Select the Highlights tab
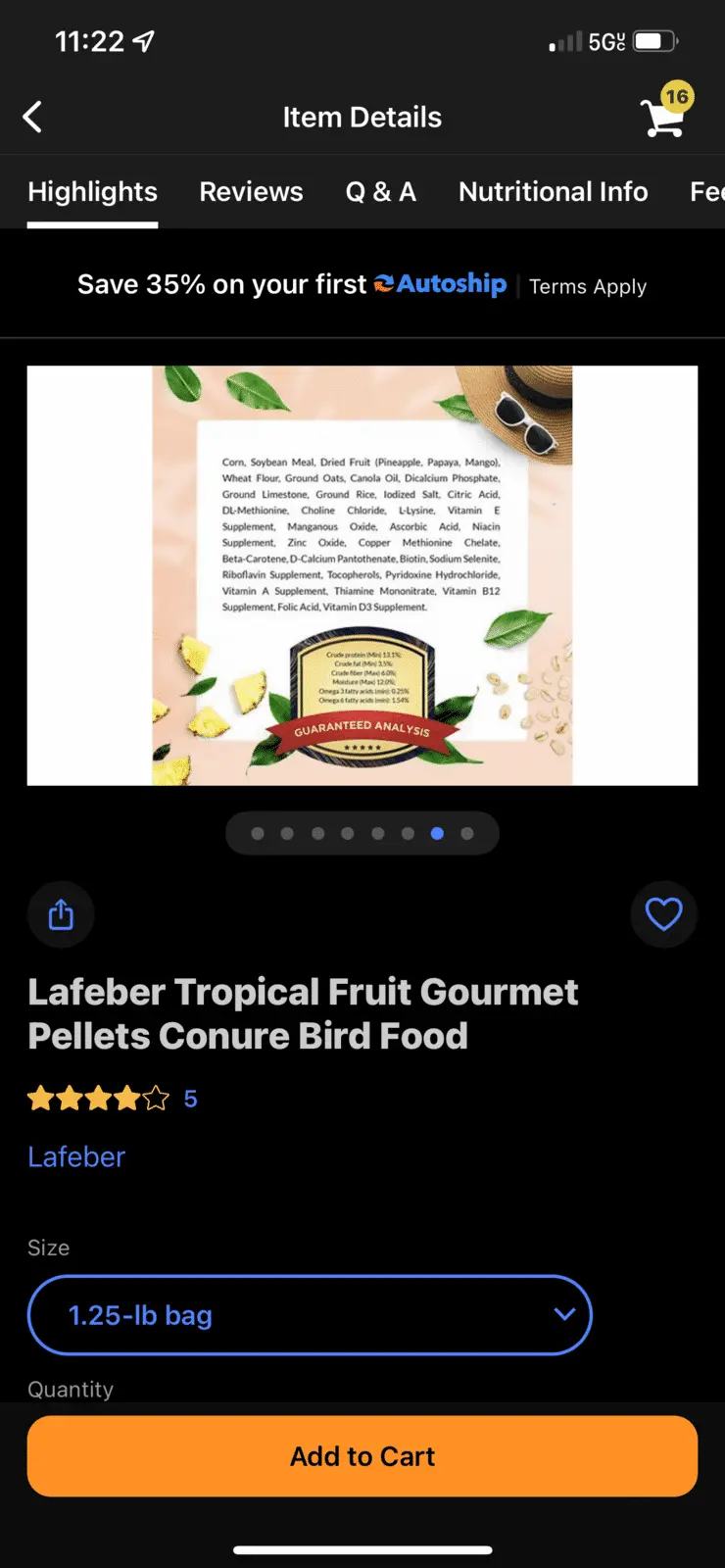The image size is (725, 1568). click(x=92, y=192)
